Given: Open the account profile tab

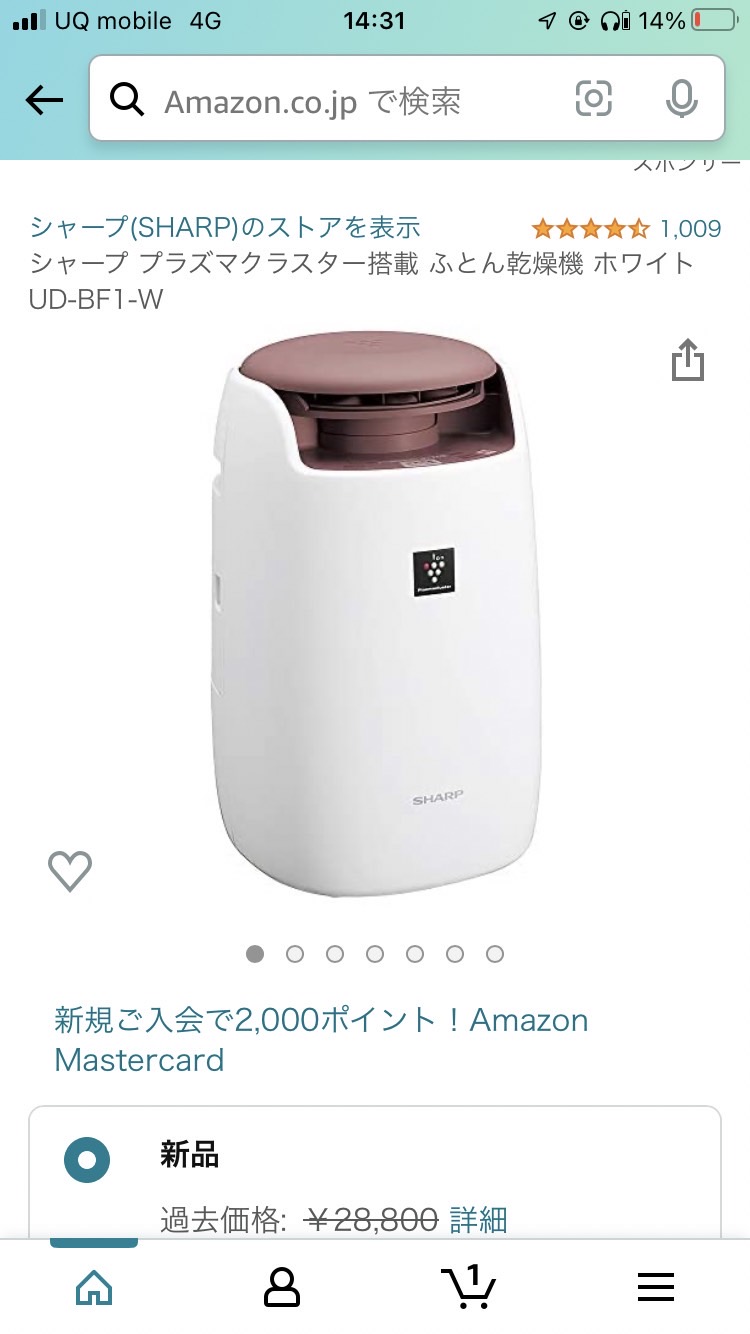Looking at the screenshot, I should 282,1286.
